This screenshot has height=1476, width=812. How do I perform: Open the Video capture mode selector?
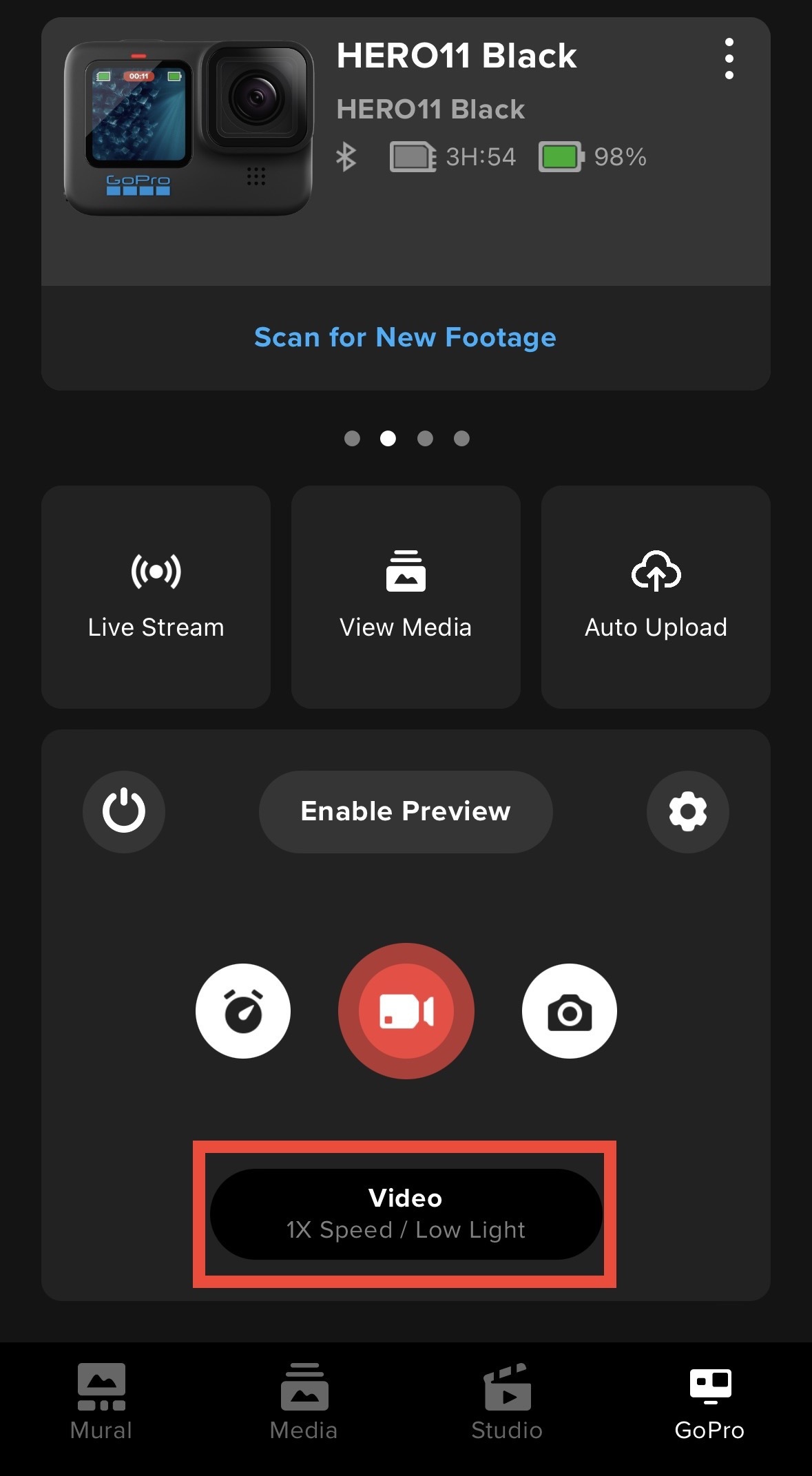coord(406,1214)
